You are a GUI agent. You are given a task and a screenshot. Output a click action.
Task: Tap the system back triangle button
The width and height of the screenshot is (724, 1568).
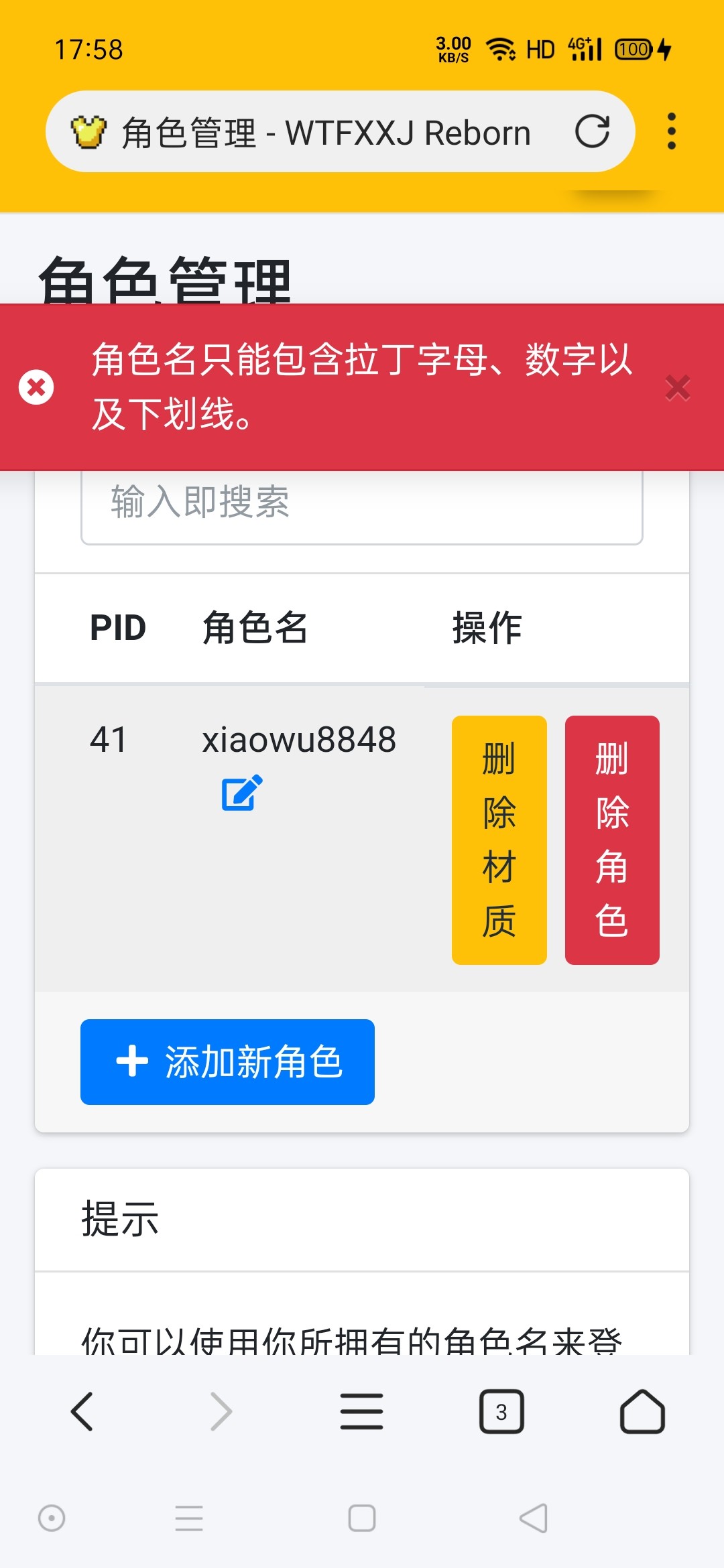click(x=534, y=1518)
